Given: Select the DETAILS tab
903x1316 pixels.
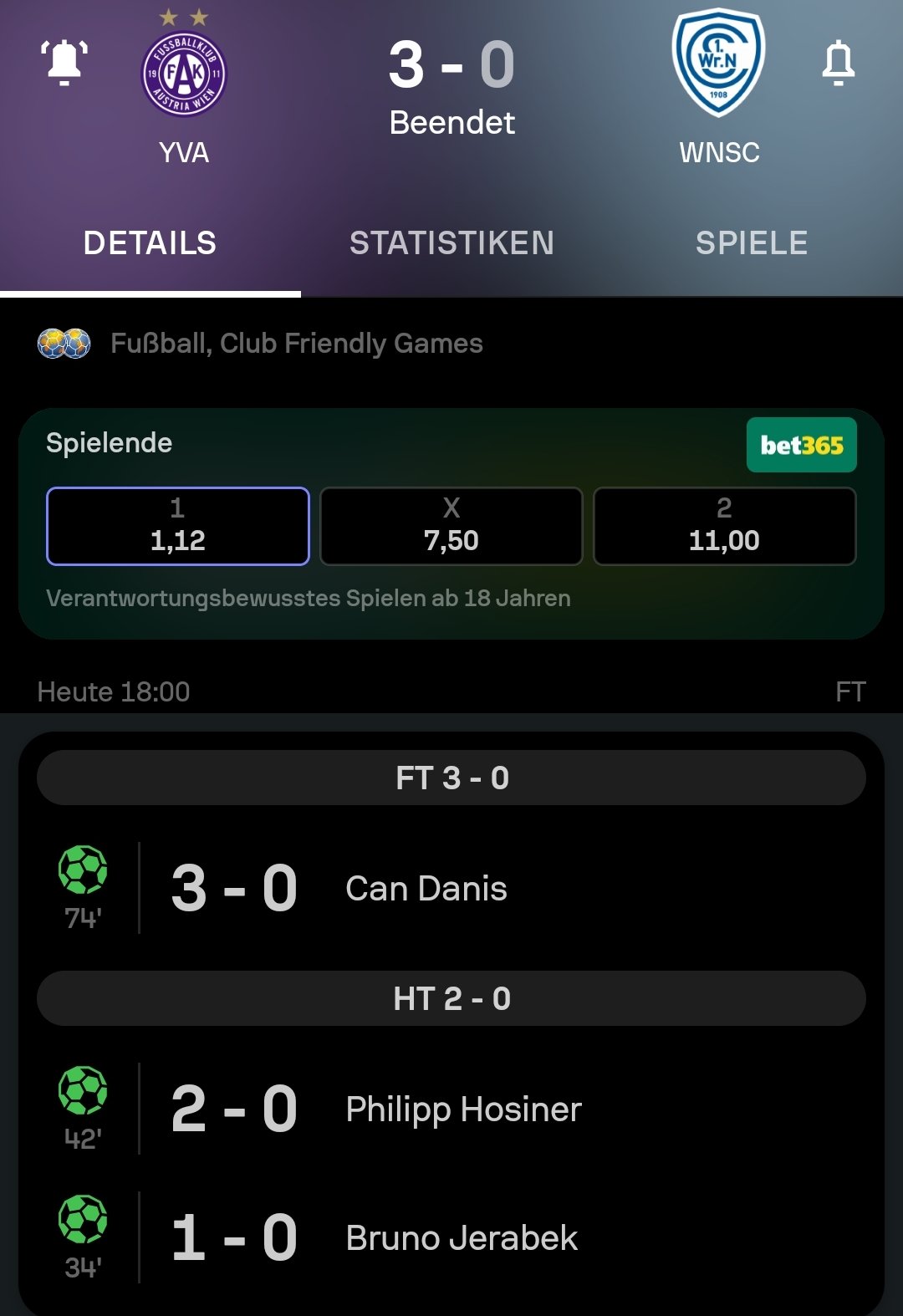Looking at the screenshot, I should [x=150, y=243].
